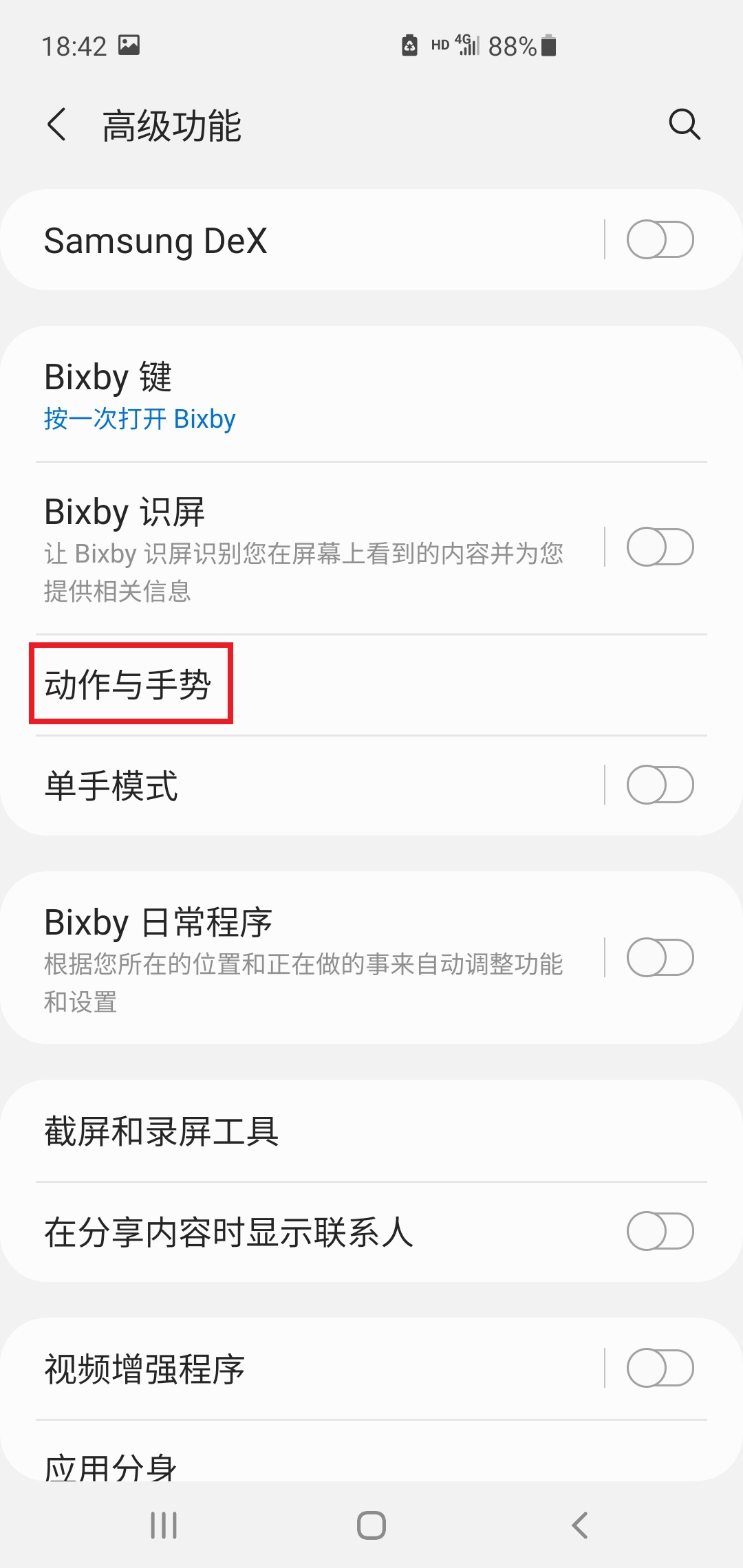
Task: Enable 在分享内容时显示联系人
Action: [659, 1231]
